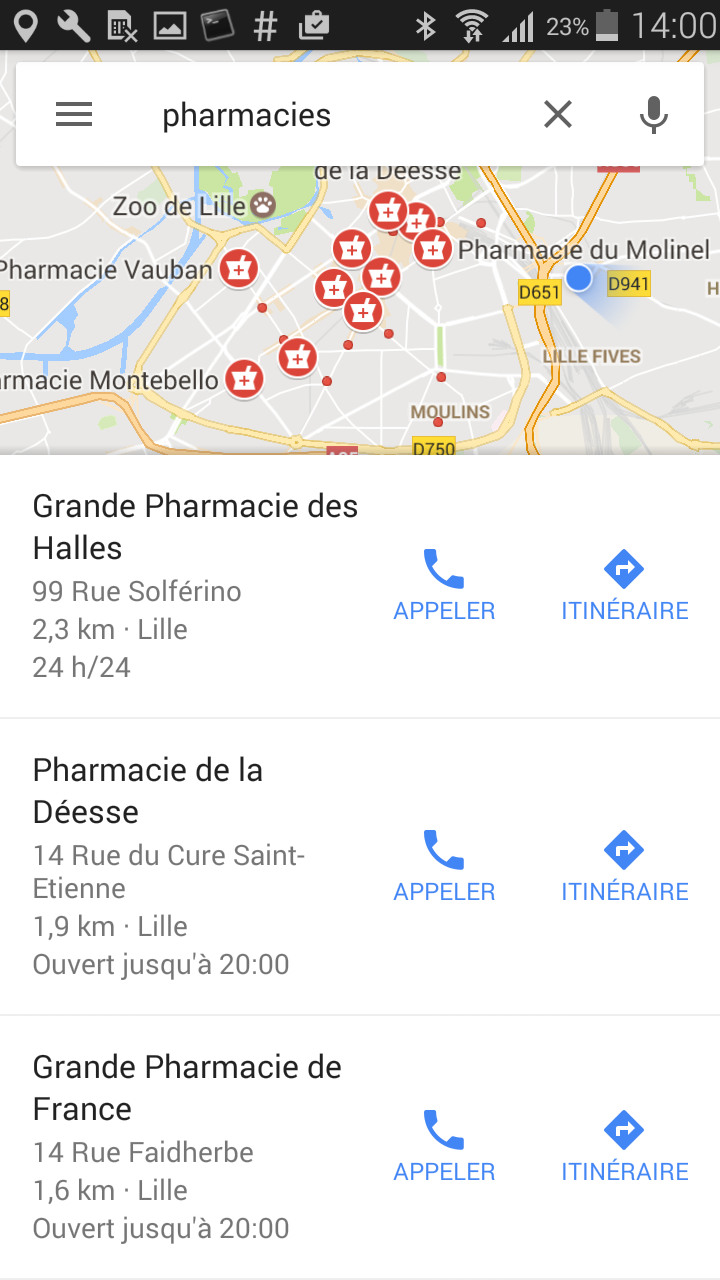Screen dimensions: 720x1280
Task: Call Grande Pharmacie de France
Action: (x=444, y=1147)
